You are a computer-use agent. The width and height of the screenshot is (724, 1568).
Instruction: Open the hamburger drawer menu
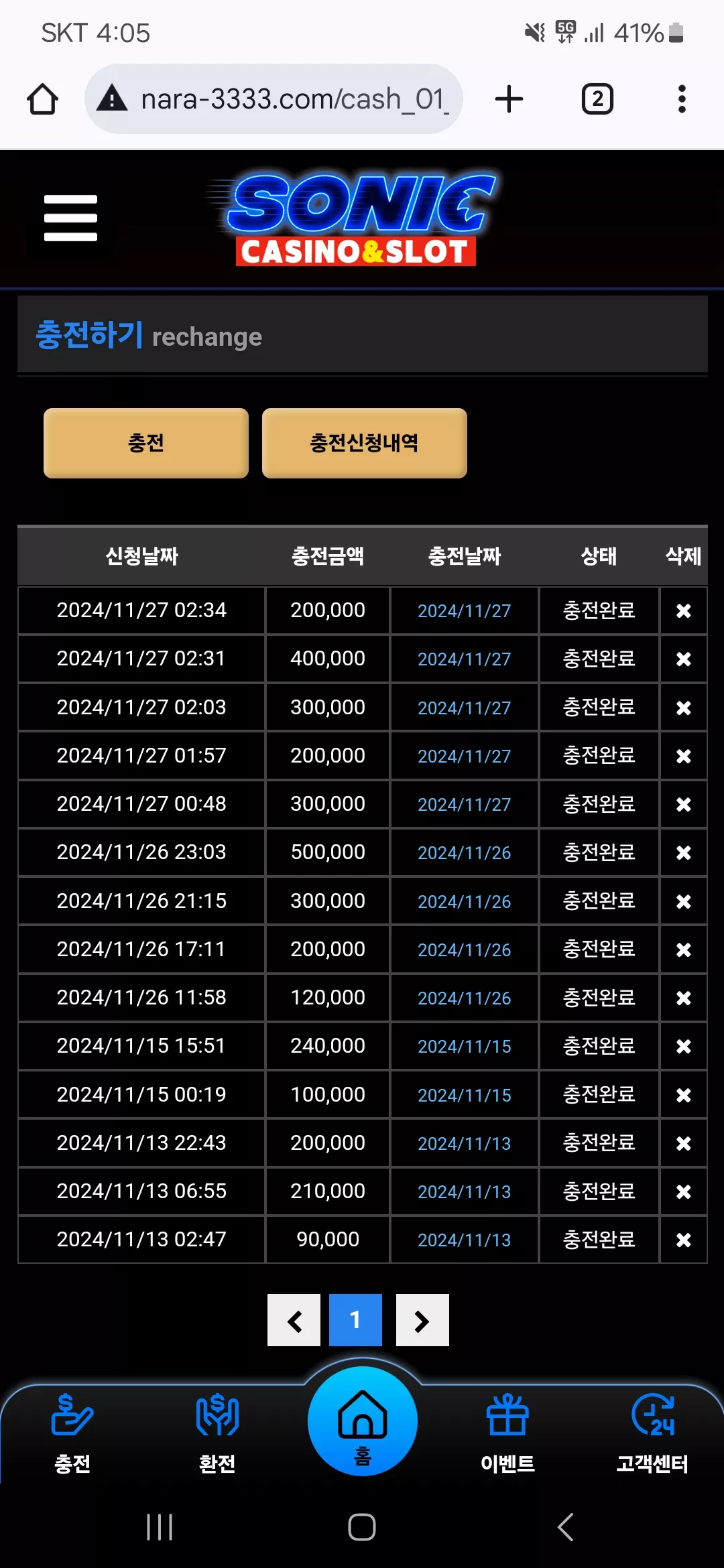click(70, 218)
